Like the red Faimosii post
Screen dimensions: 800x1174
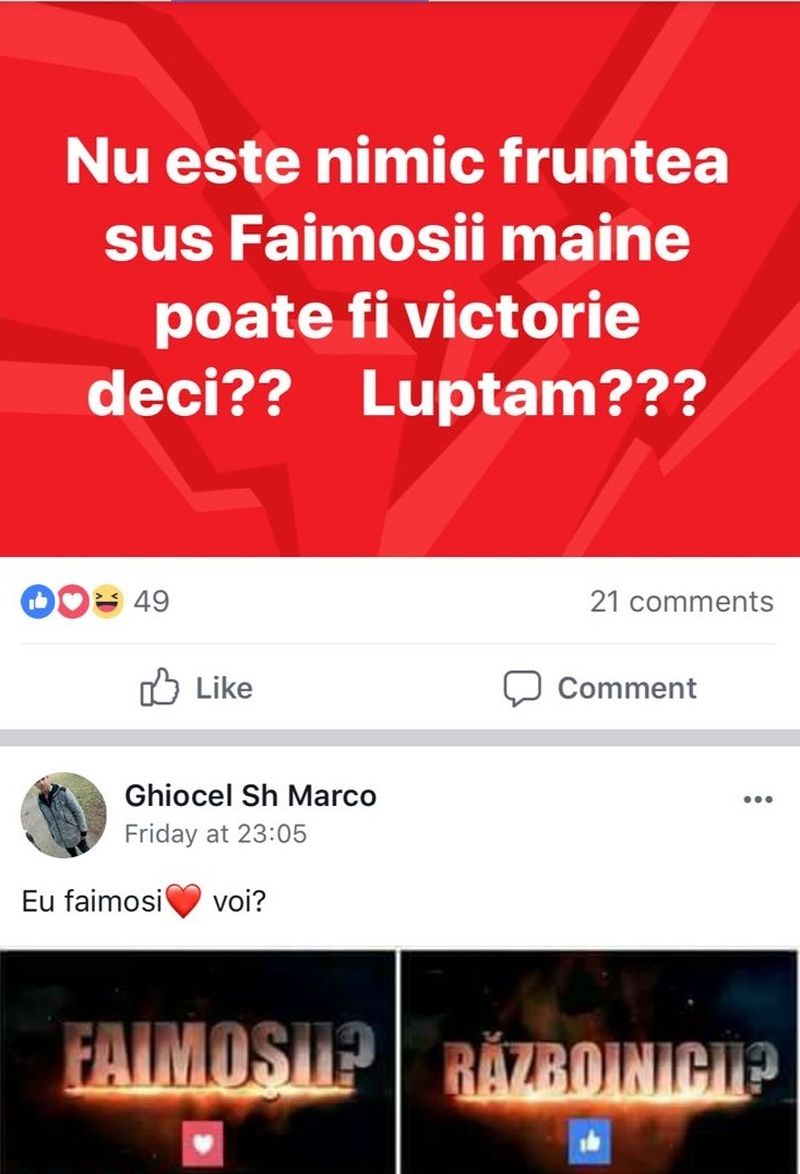pyautogui.click(x=196, y=688)
